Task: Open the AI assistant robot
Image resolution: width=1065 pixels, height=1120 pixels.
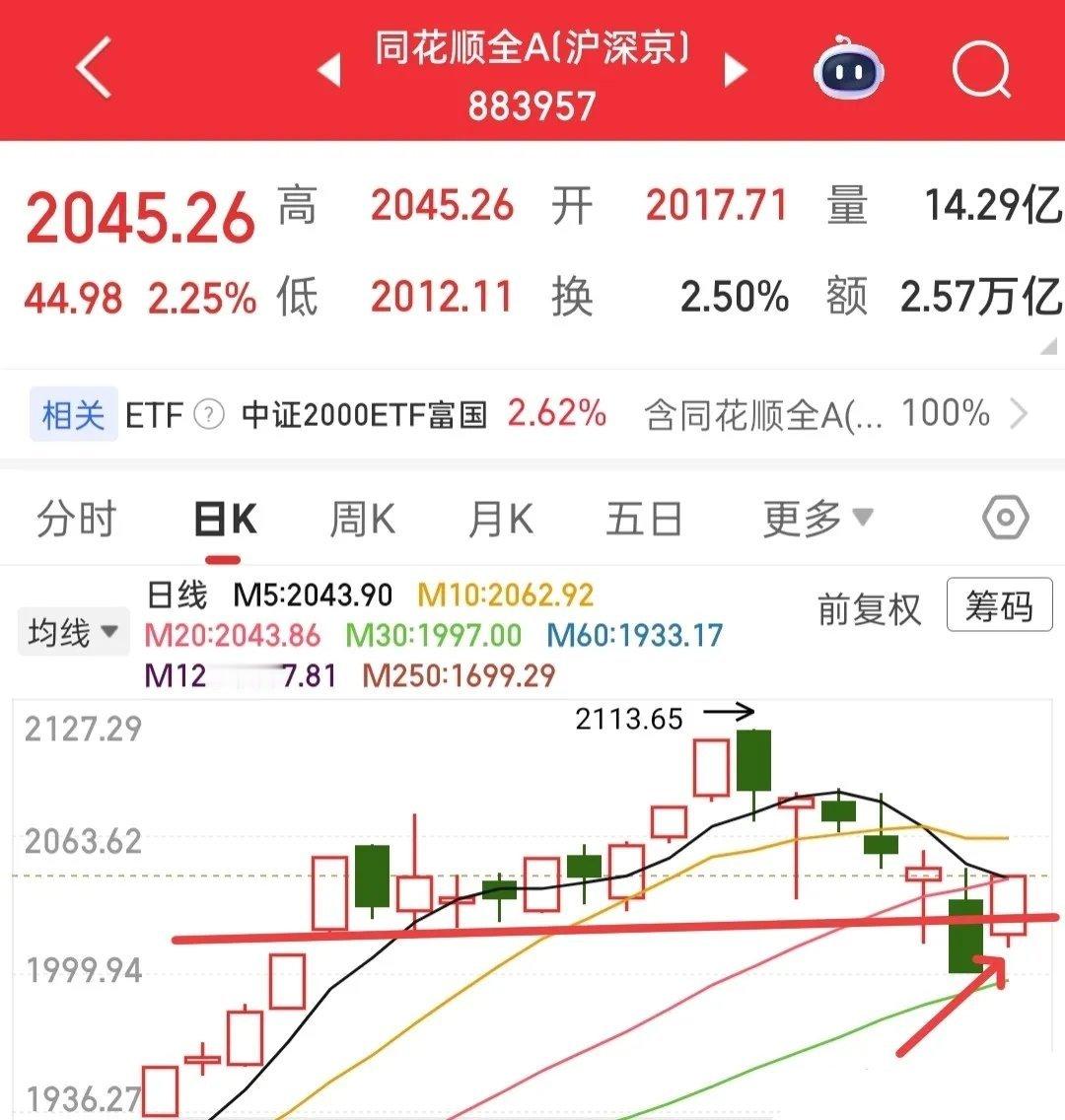Action: click(x=849, y=69)
